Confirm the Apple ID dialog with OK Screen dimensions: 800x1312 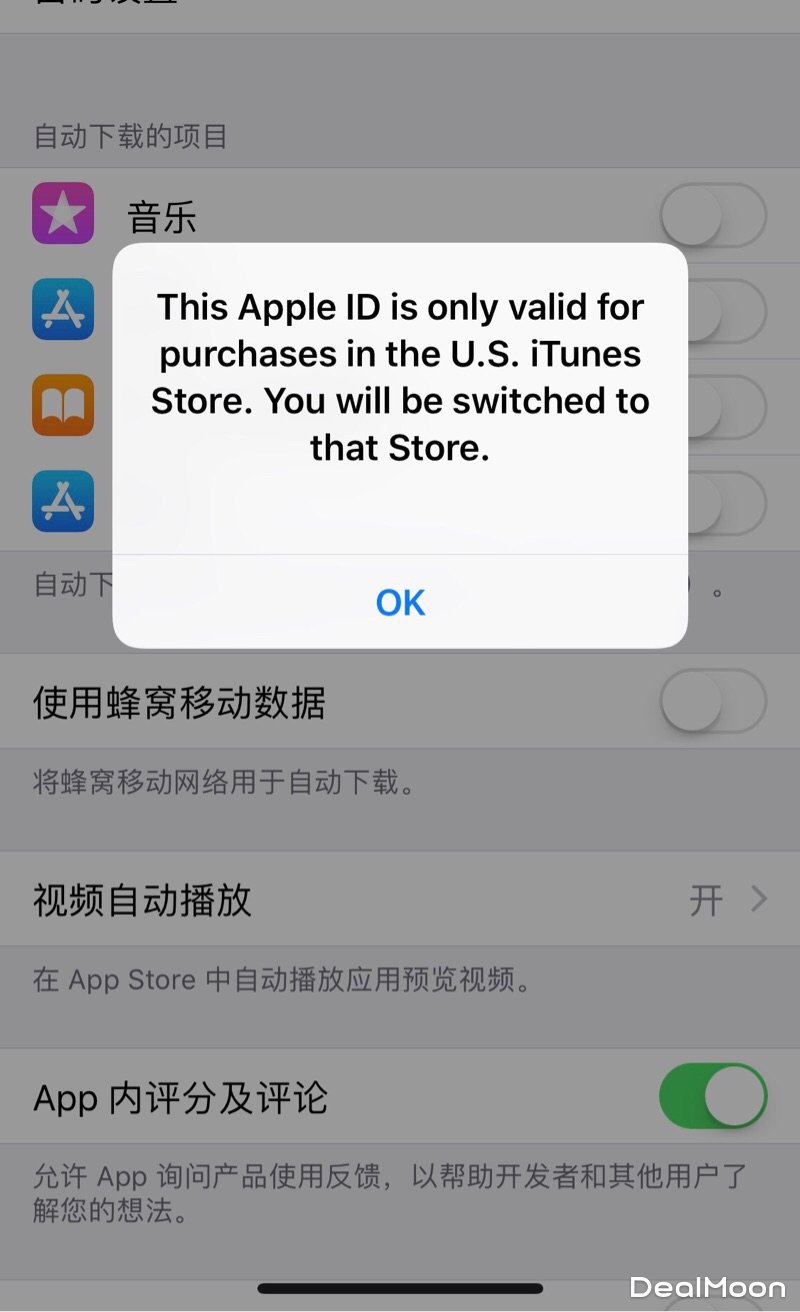[x=400, y=602]
